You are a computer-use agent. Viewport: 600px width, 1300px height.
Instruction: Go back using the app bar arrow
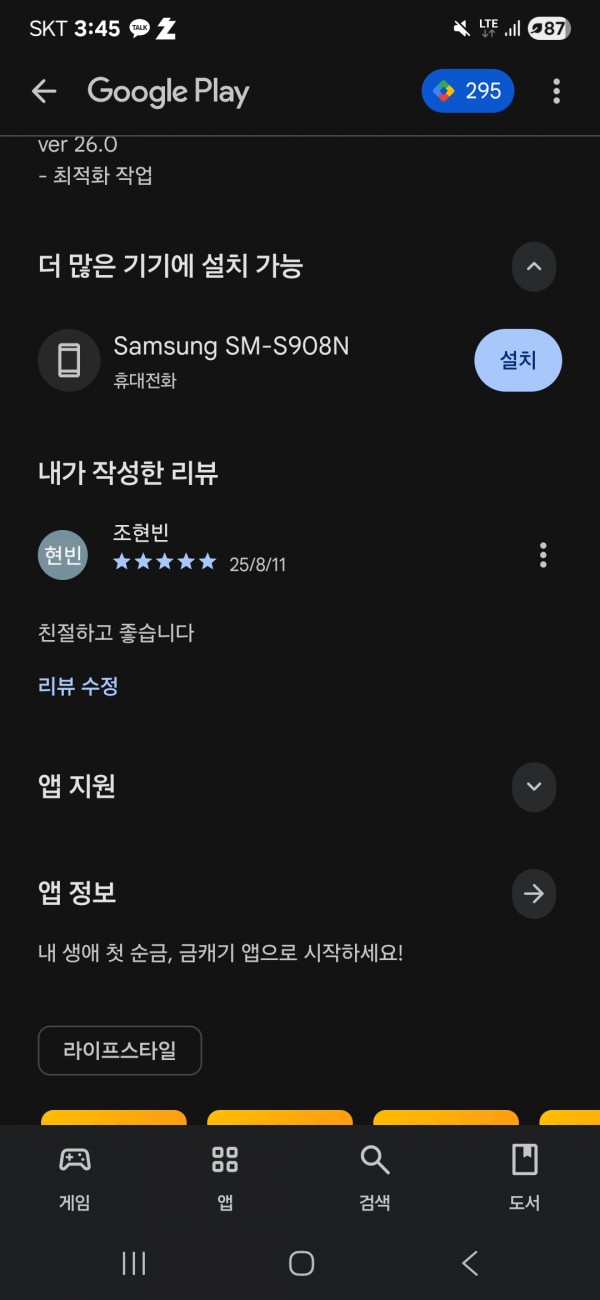coord(44,92)
